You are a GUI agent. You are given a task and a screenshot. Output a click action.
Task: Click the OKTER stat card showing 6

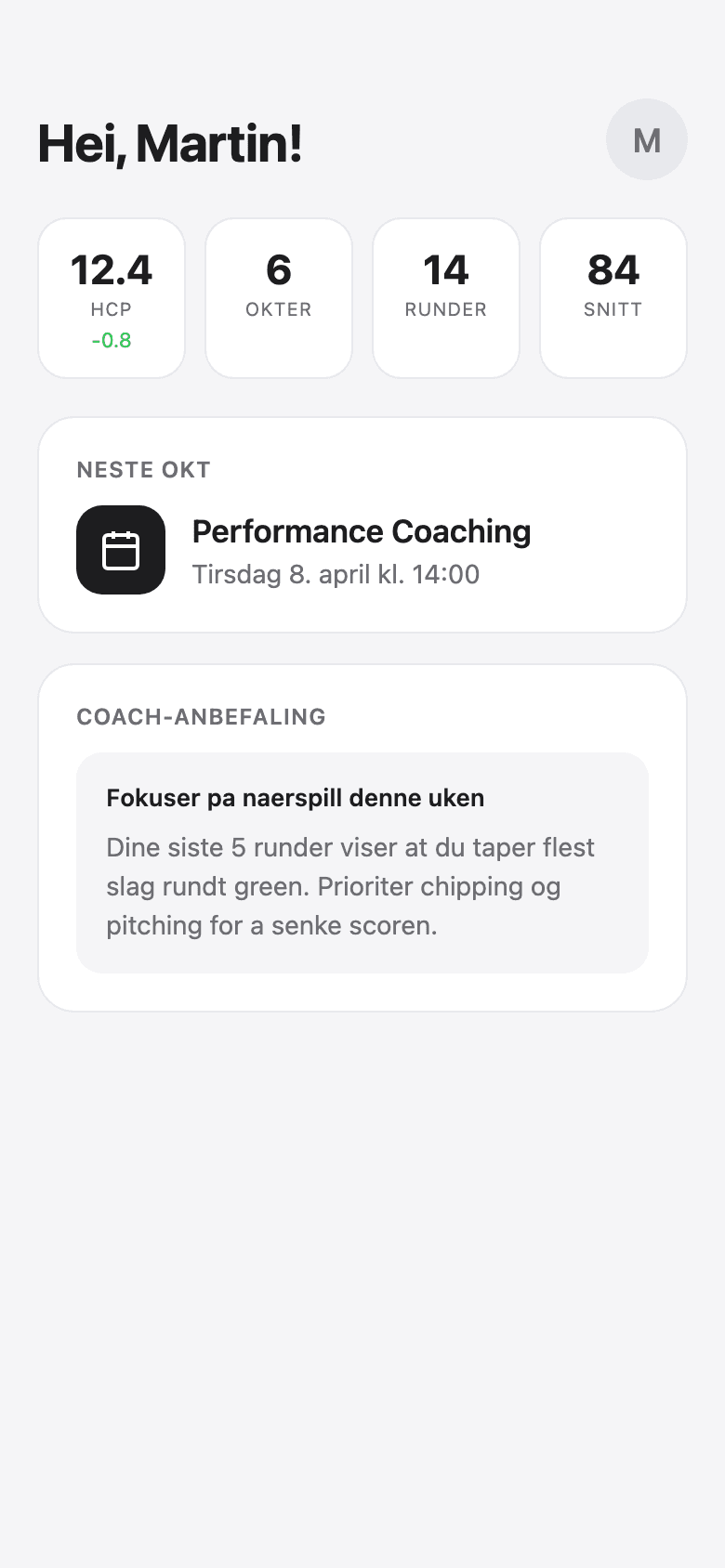[278, 297]
